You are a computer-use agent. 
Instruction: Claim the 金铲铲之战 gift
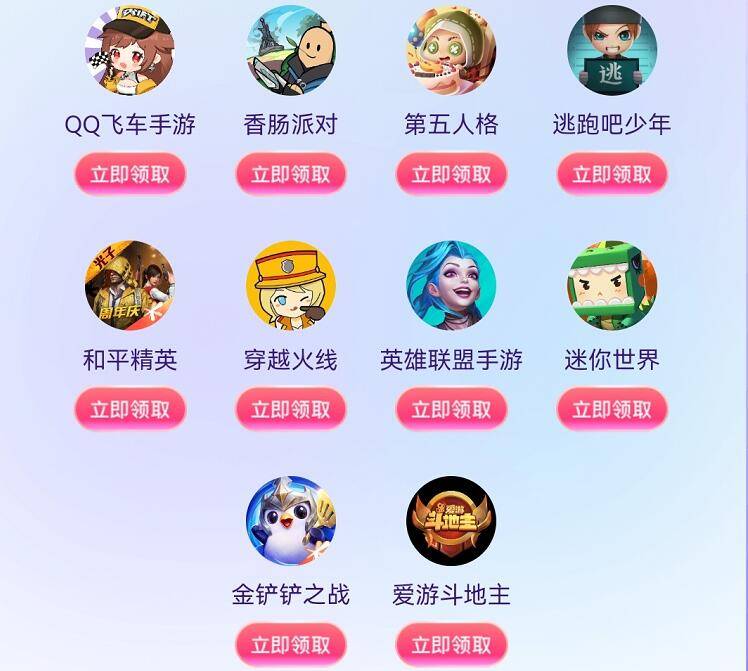point(291,644)
